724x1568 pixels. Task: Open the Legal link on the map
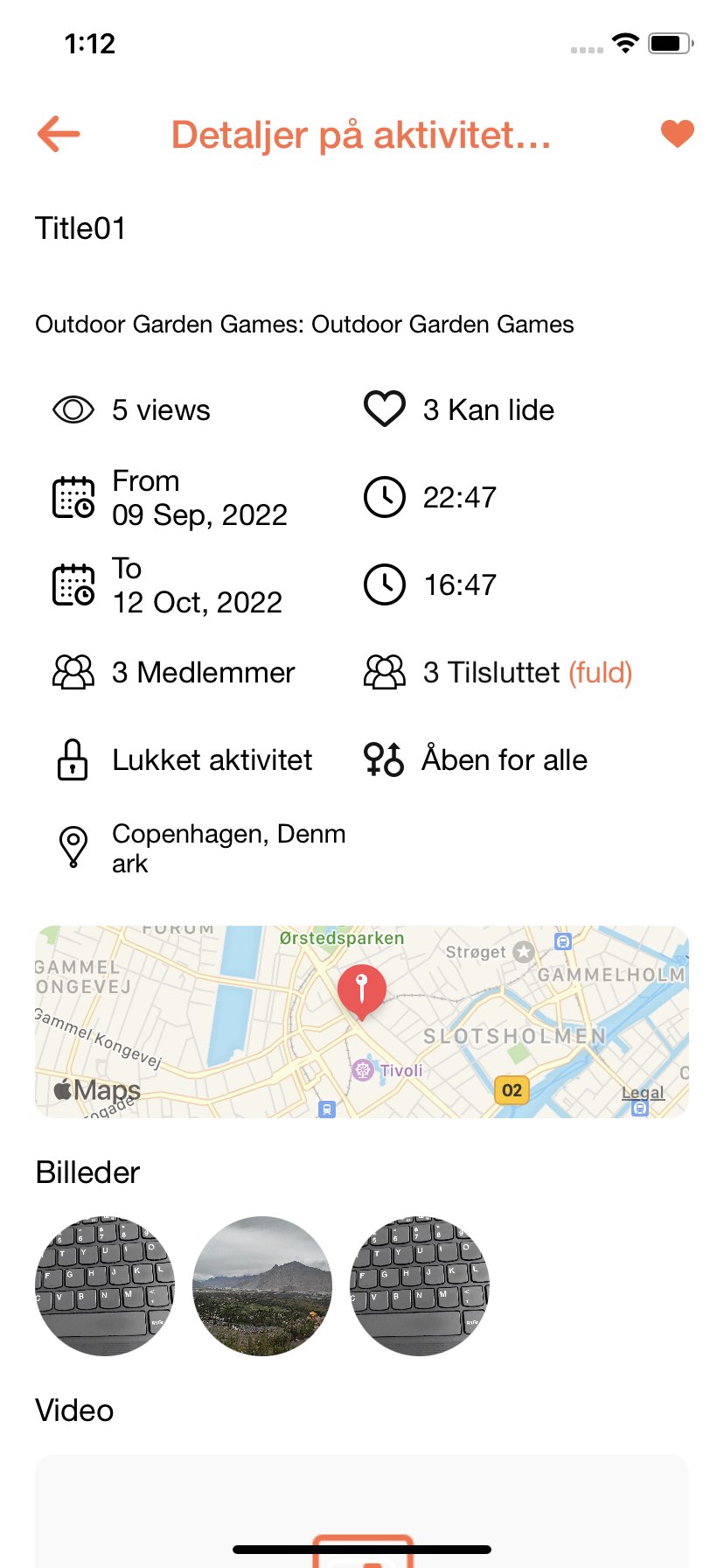[x=643, y=1092]
